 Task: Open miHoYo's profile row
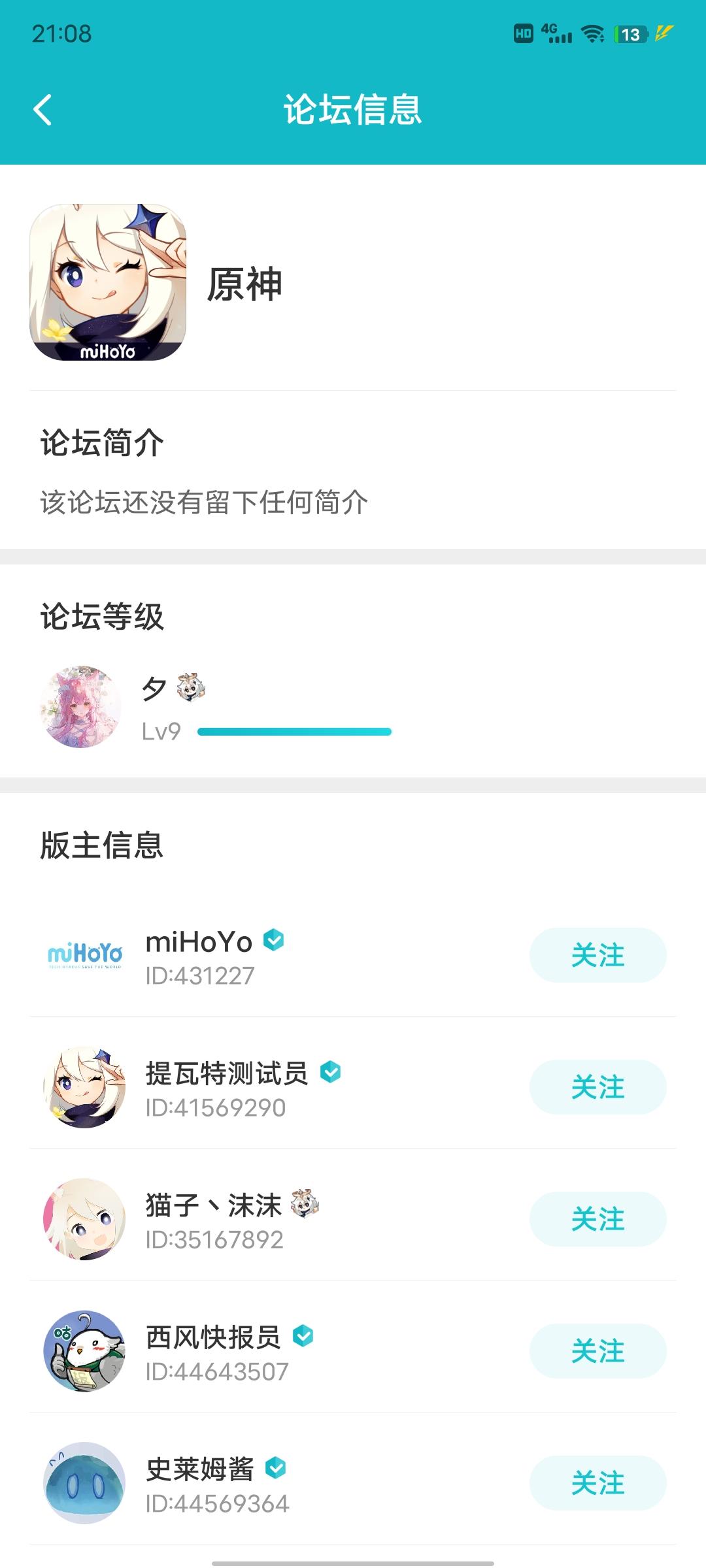click(x=353, y=955)
